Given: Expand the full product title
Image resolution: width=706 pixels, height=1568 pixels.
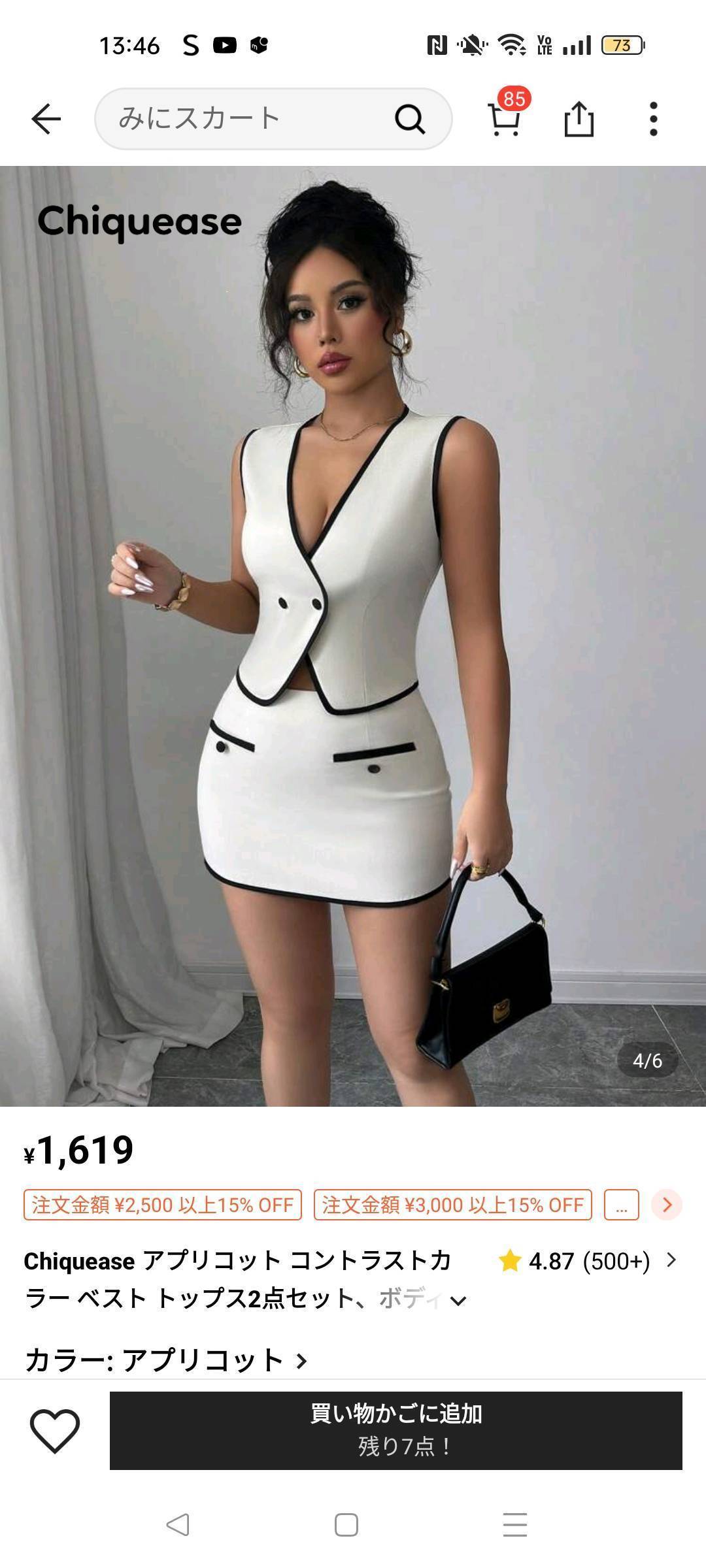Looking at the screenshot, I should pyautogui.click(x=458, y=1300).
